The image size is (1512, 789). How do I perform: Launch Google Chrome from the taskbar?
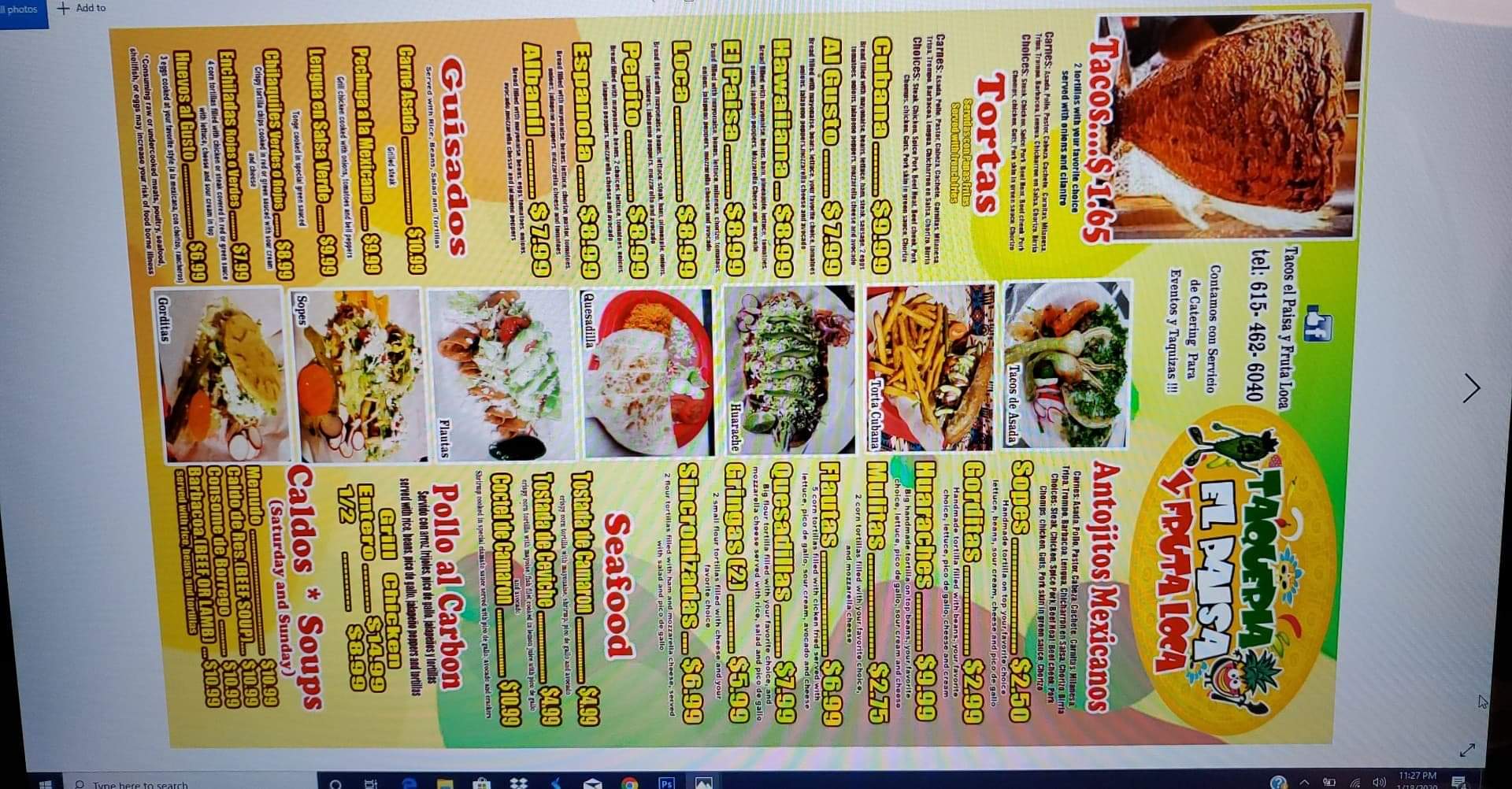pyautogui.click(x=629, y=784)
